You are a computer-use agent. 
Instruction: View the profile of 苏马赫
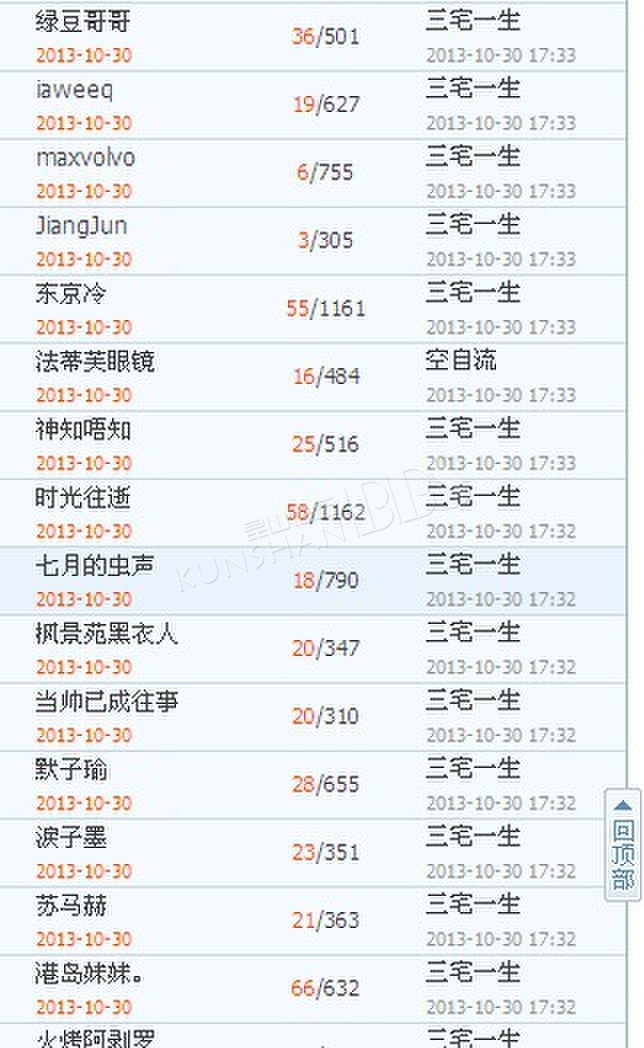point(71,906)
